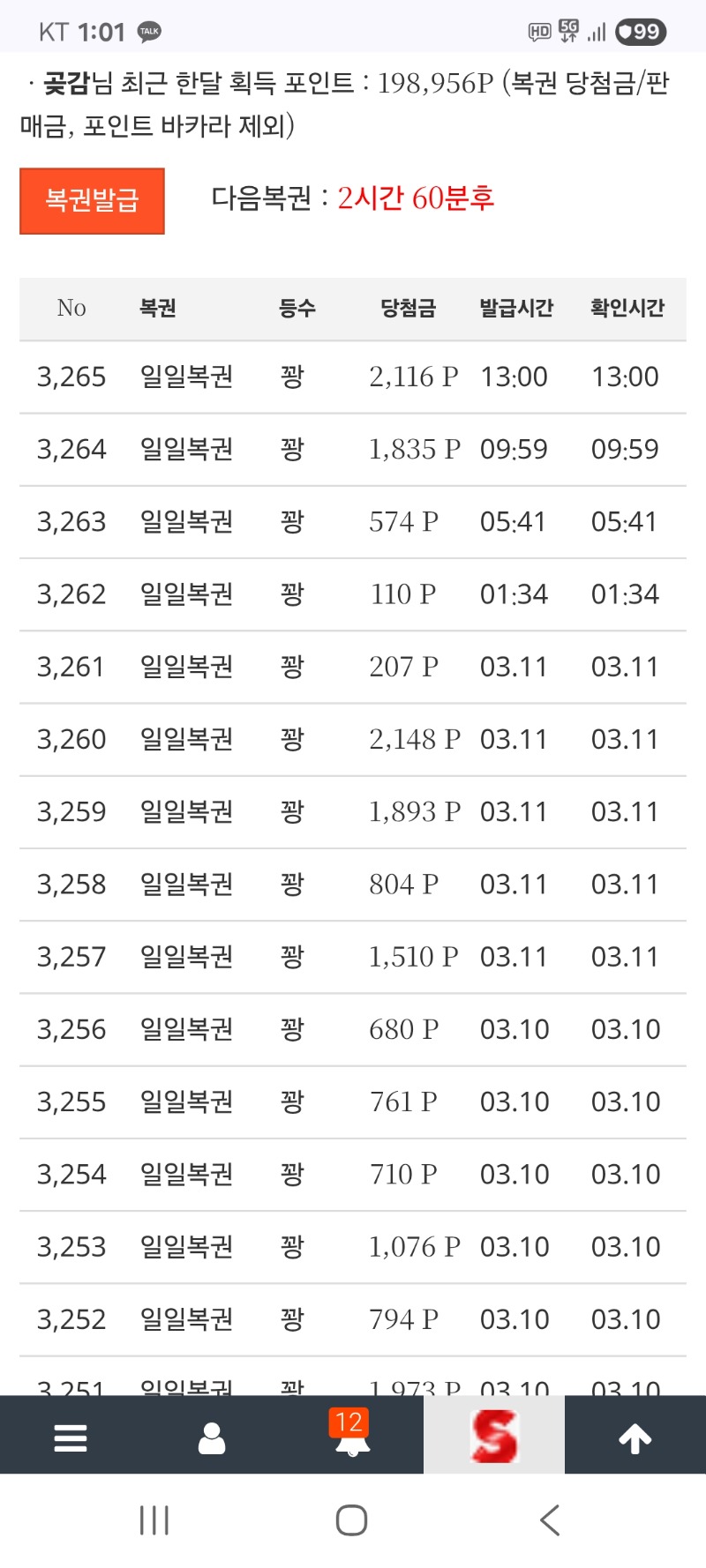This screenshot has width=706, height=1568.
Task: Jump to top with the up arrow
Action: [x=635, y=1437]
